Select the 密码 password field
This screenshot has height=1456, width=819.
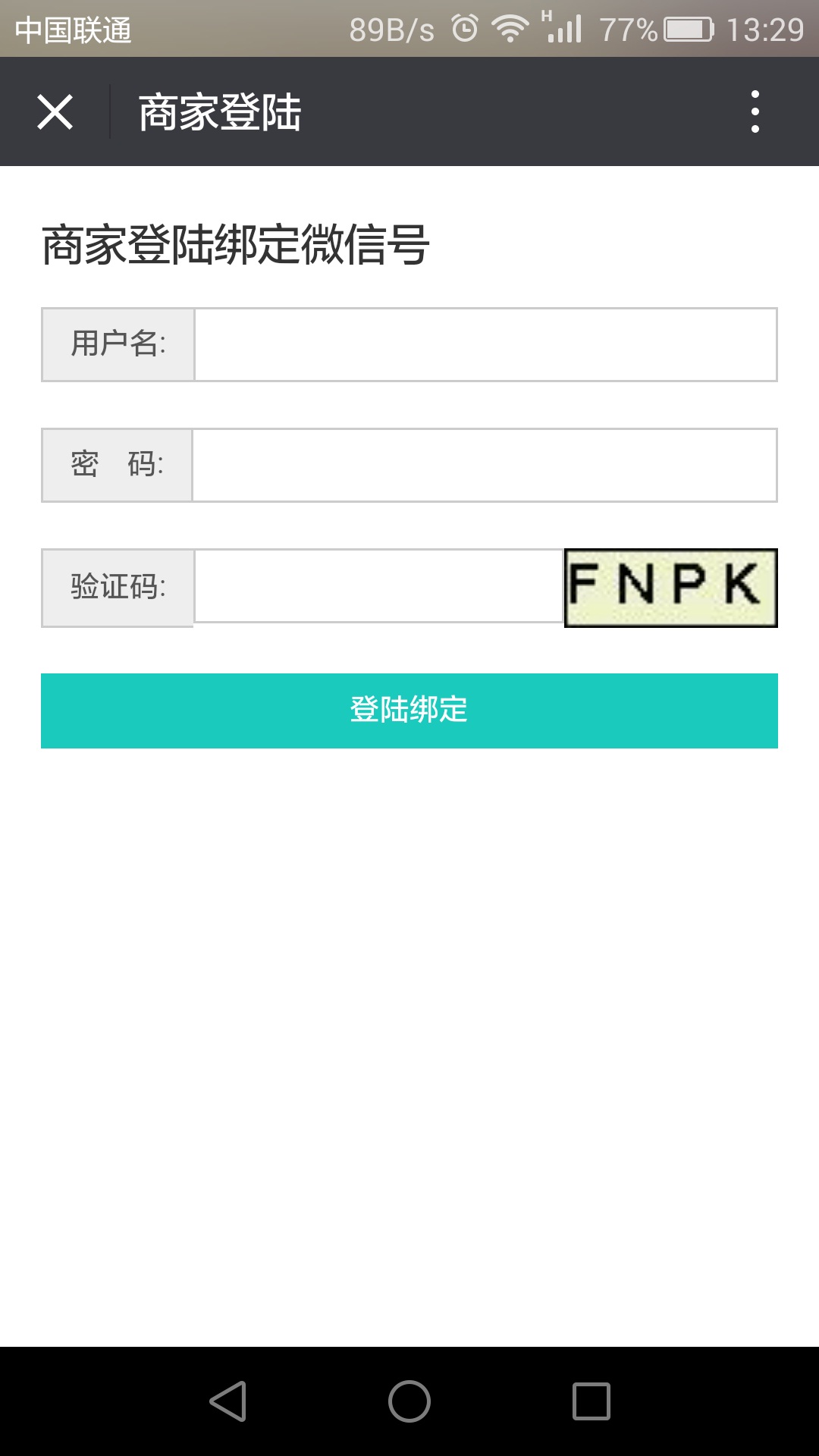[x=485, y=465]
